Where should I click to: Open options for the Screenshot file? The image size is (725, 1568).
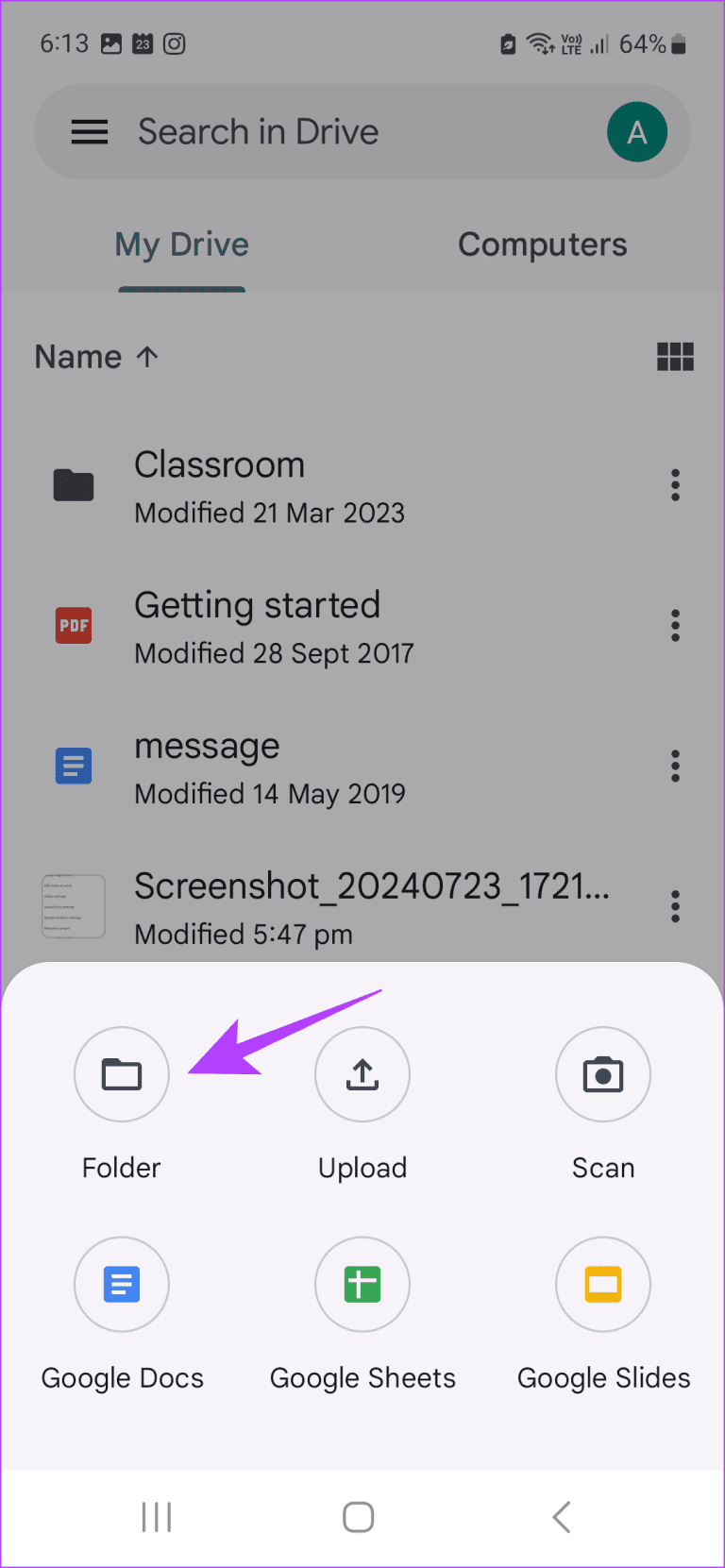tap(675, 906)
